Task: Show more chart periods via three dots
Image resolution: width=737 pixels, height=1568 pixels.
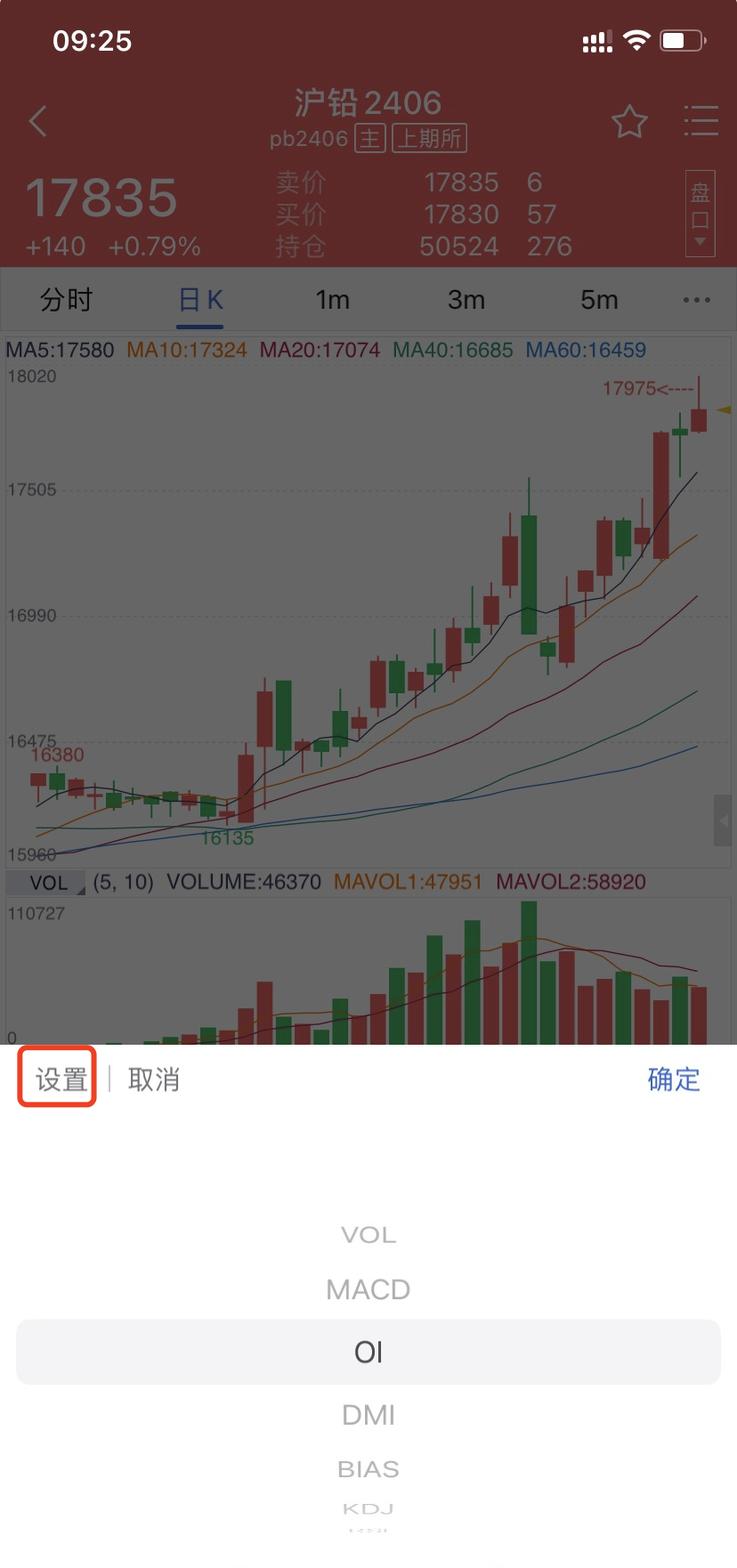Action: [696, 300]
